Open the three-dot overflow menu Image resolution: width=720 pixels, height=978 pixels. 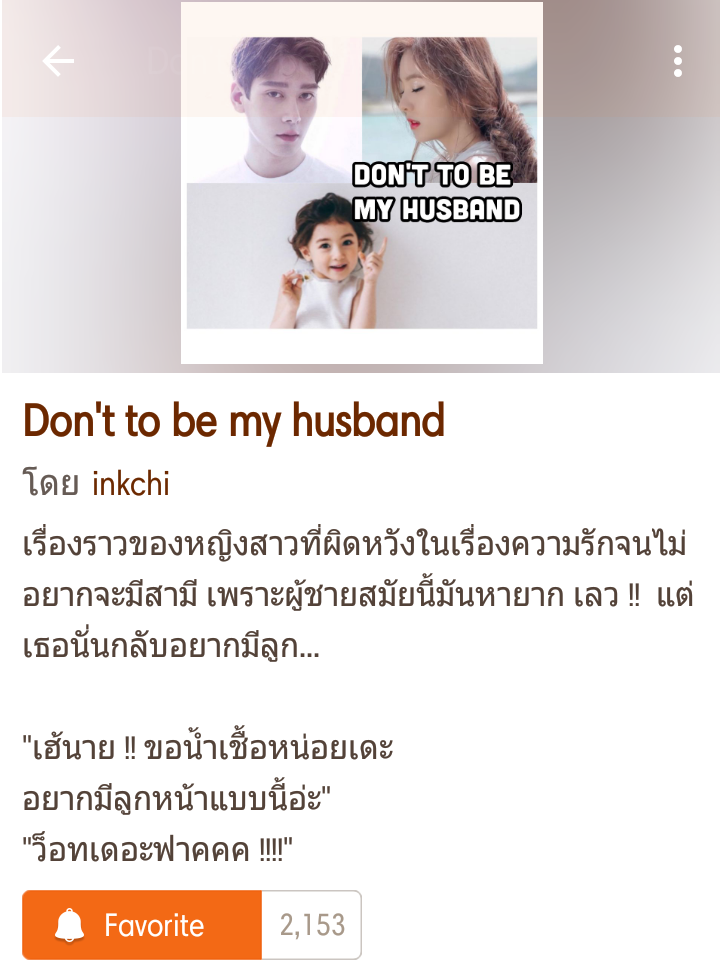click(678, 61)
